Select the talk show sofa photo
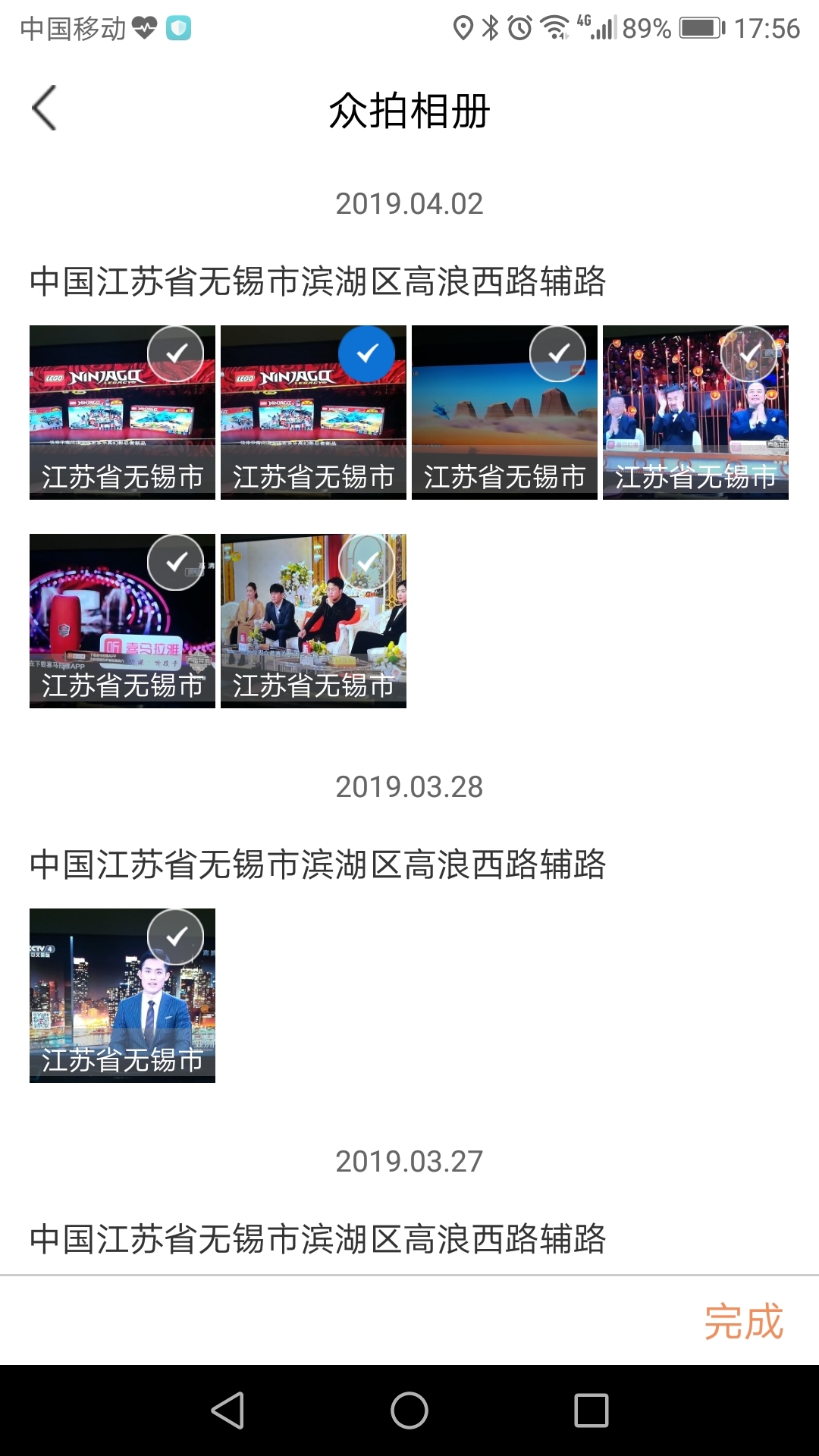 (367, 563)
